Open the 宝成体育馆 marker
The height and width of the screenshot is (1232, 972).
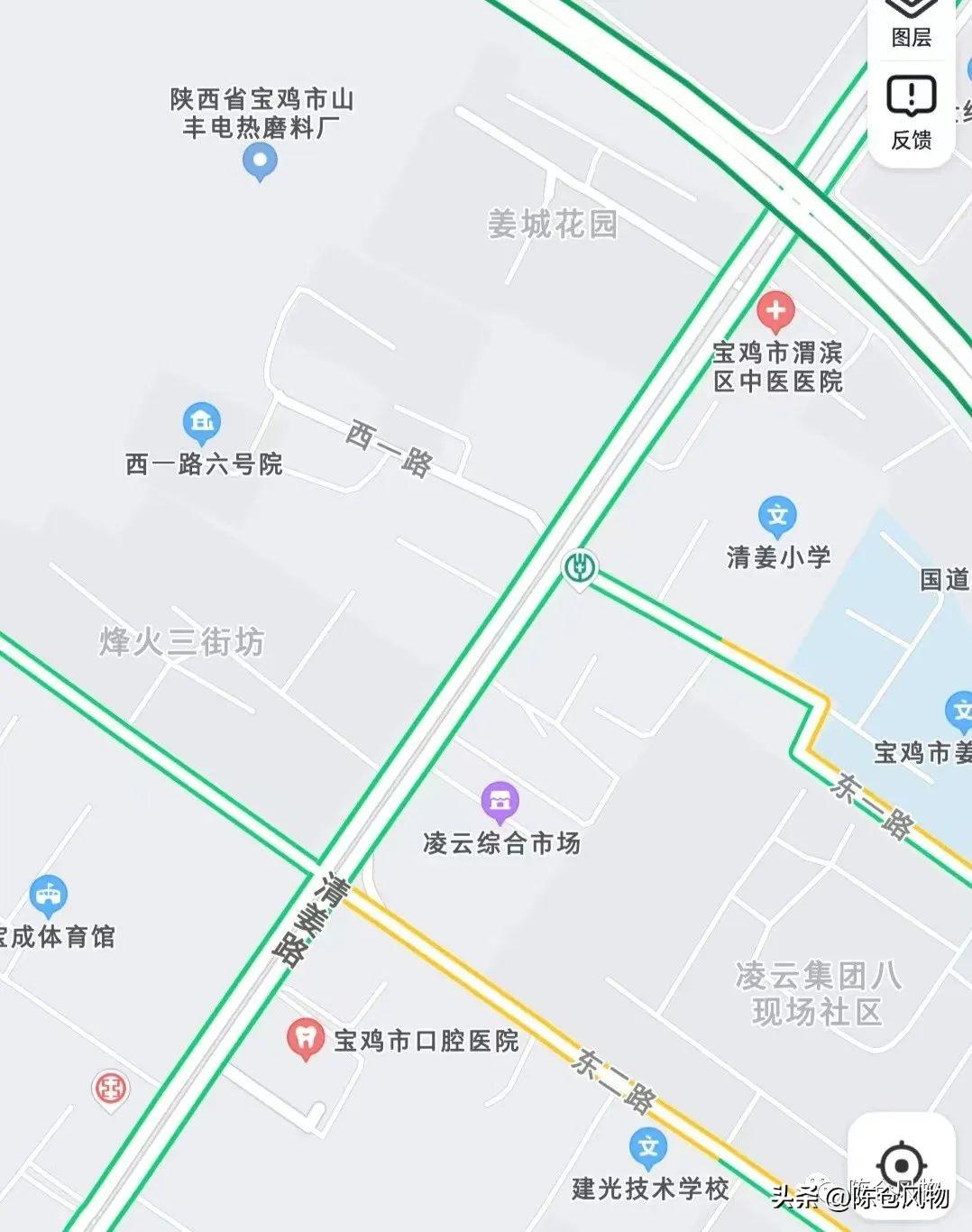[x=49, y=896]
